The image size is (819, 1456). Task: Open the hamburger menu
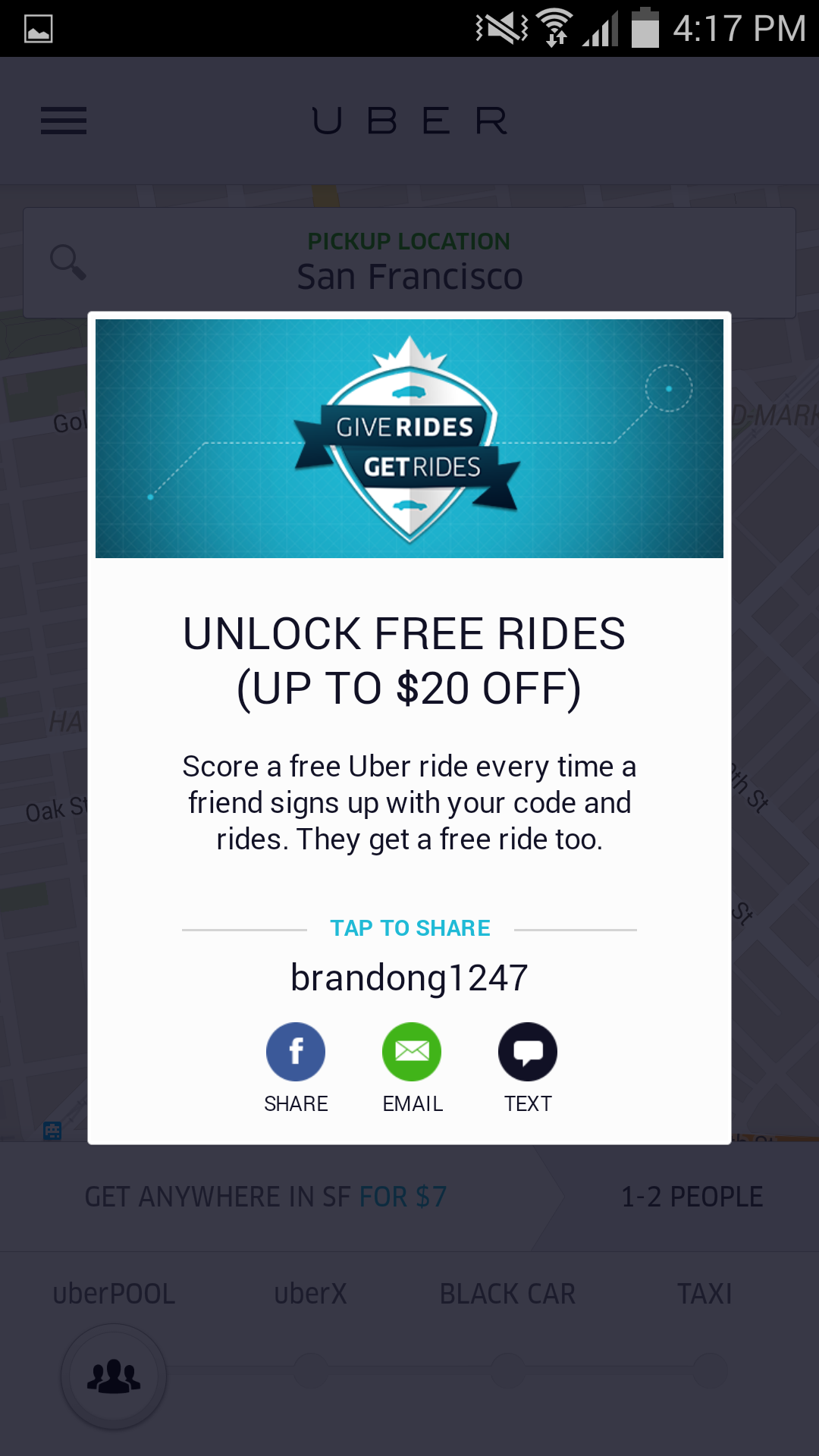click(x=64, y=121)
